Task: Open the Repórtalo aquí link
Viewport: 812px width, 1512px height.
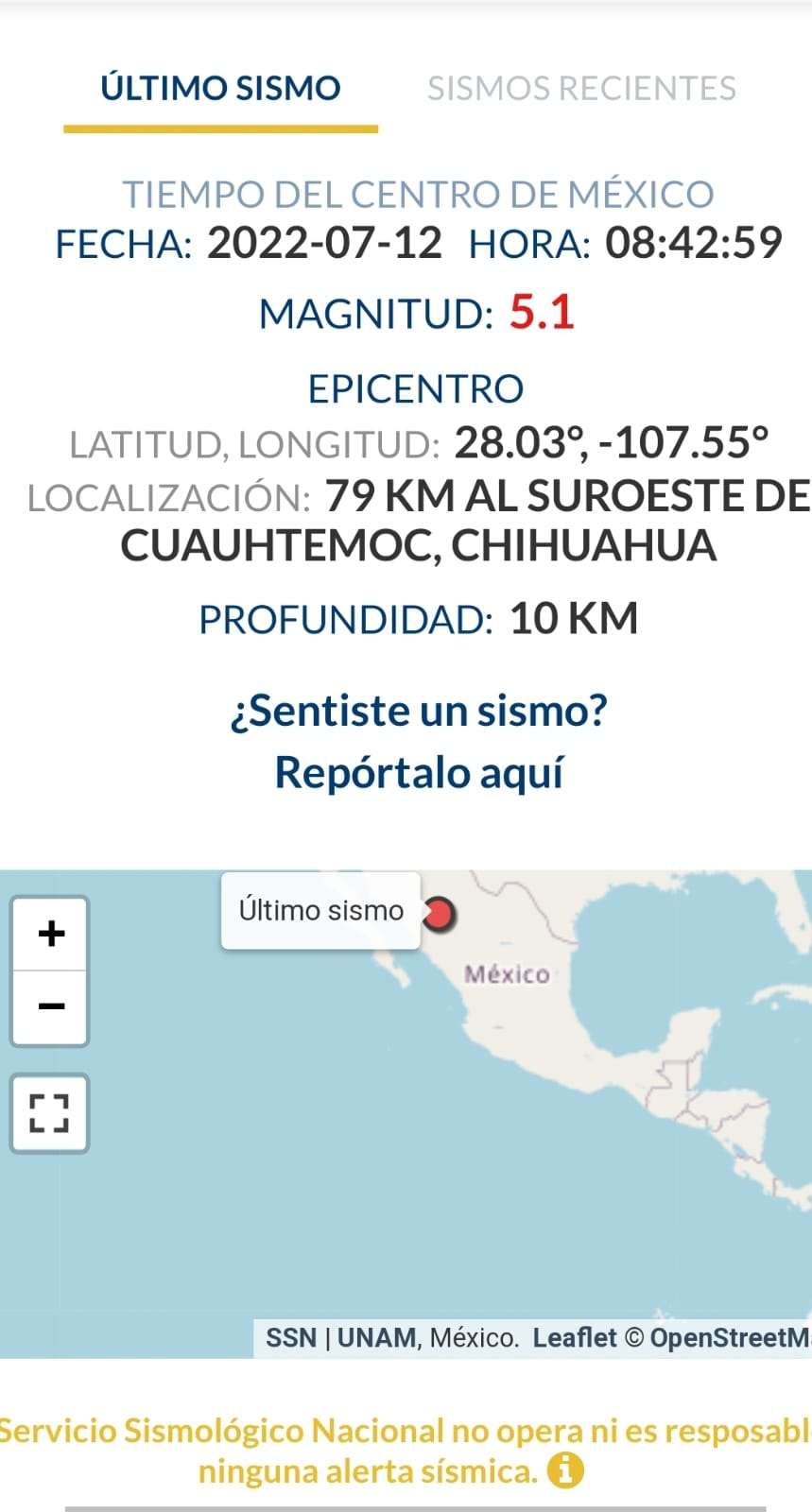Action: tap(419, 772)
